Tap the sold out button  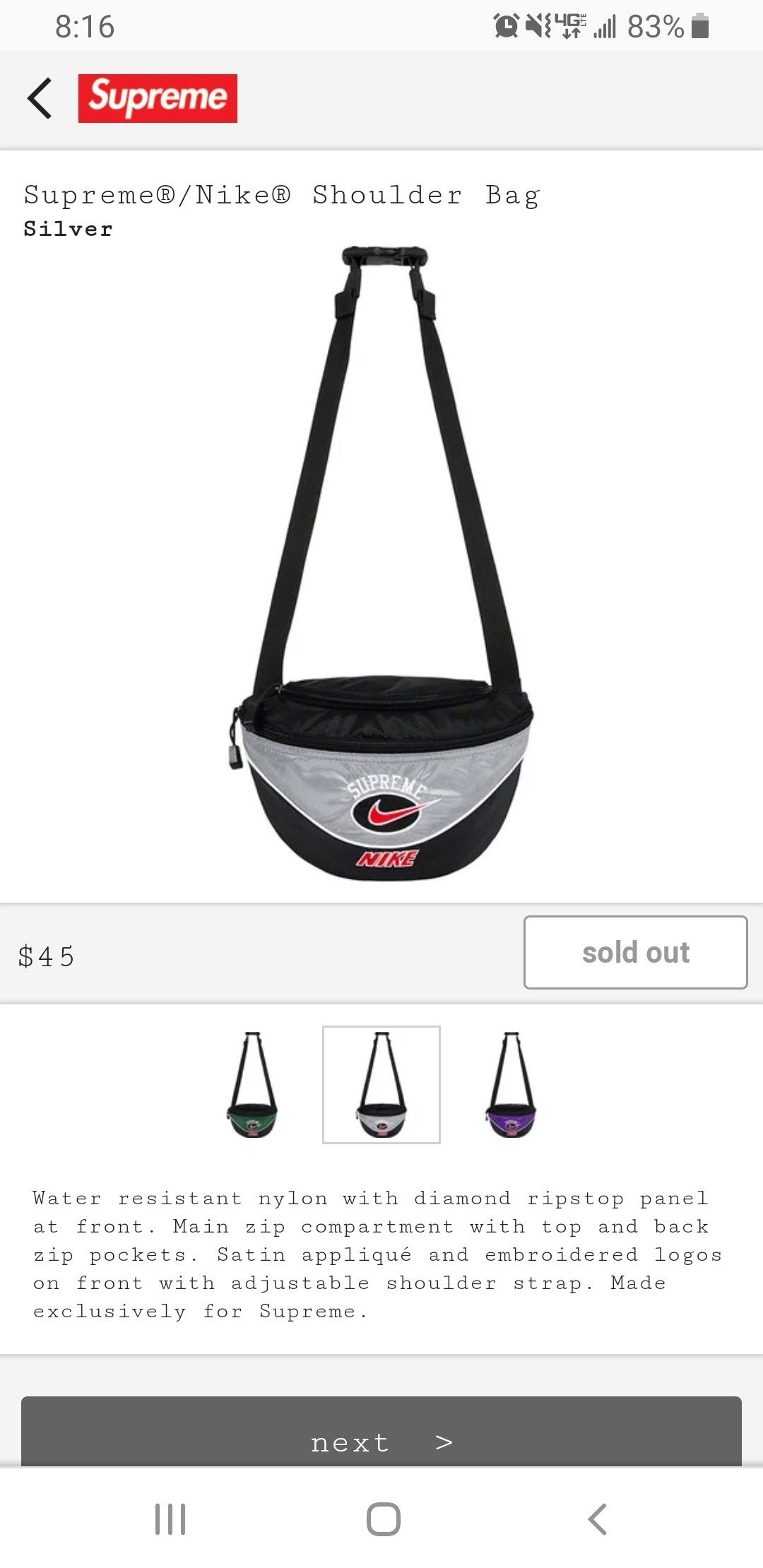634,952
